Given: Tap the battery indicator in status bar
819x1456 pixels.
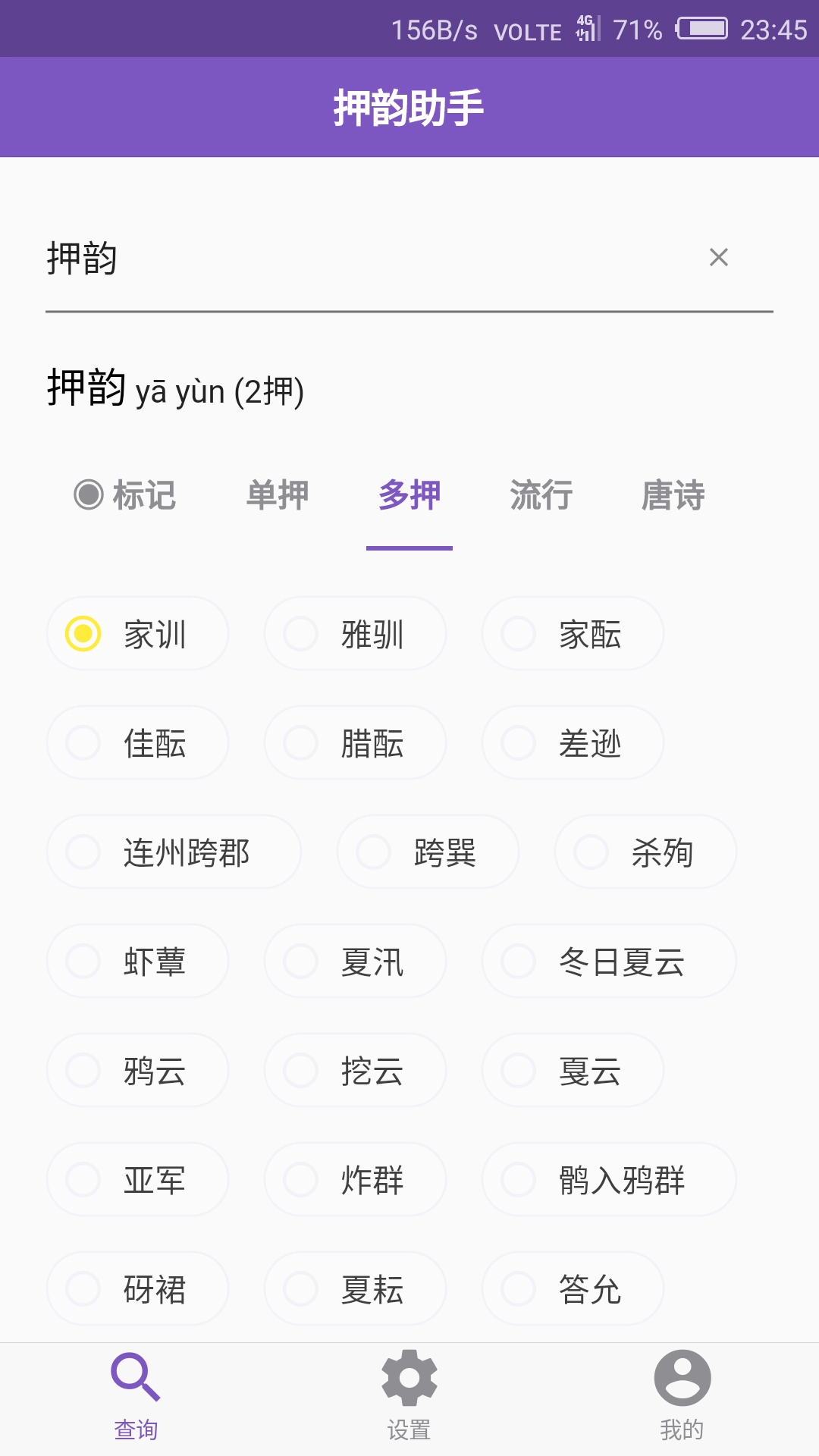Looking at the screenshot, I should [x=701, y=29].
